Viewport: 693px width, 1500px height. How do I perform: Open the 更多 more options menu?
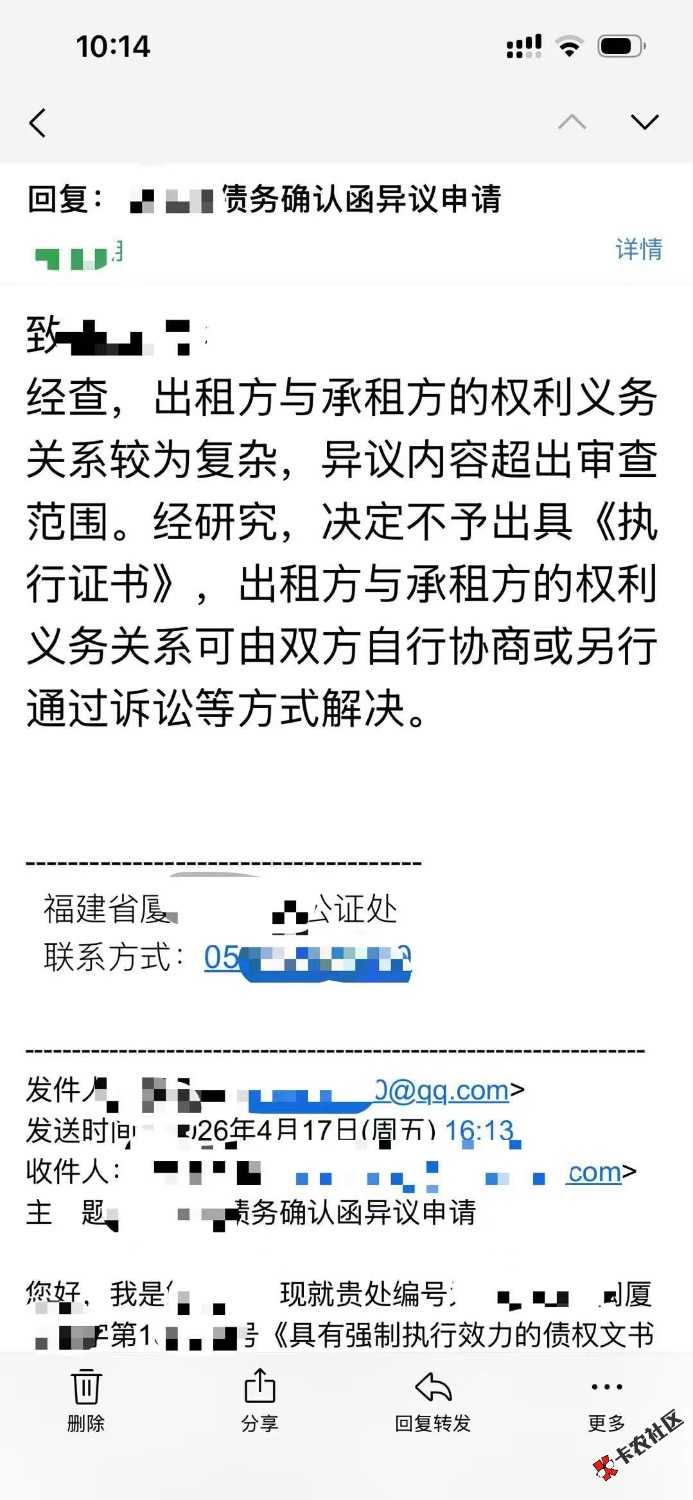(x=606, y=1400)
